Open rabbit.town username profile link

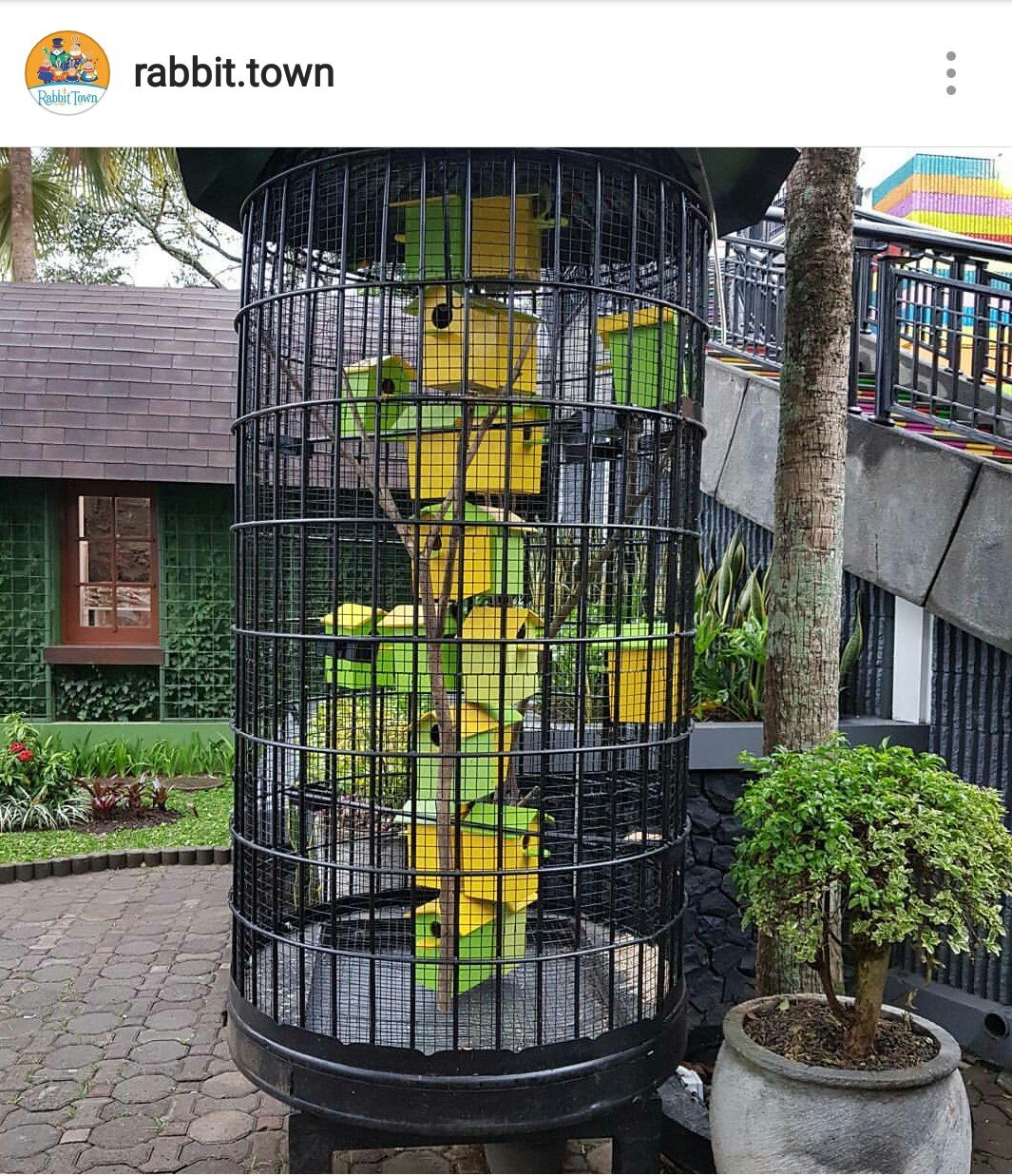pos(234,73)
